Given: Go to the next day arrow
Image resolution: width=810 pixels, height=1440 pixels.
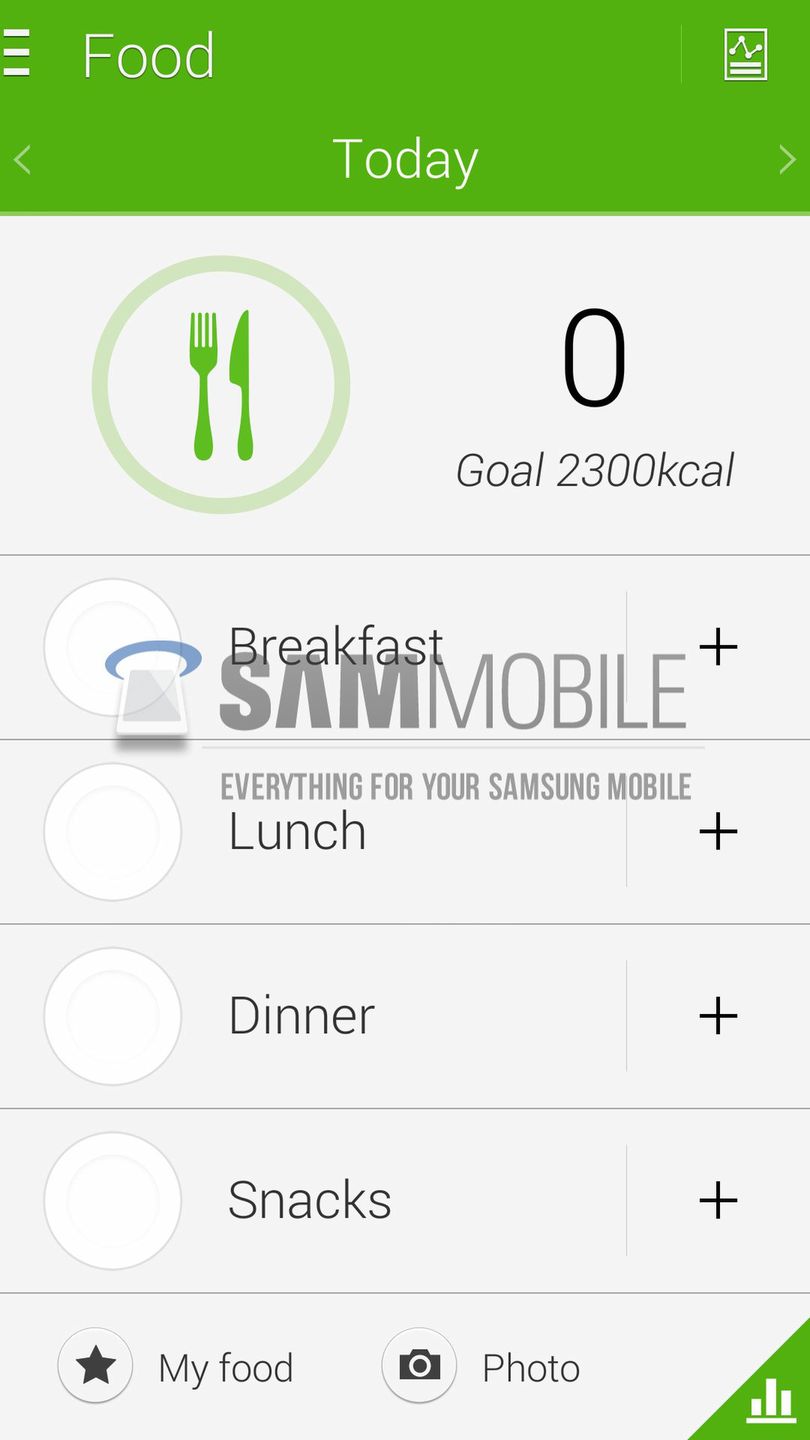Looking at the screenshot, I should pos(787,159).
